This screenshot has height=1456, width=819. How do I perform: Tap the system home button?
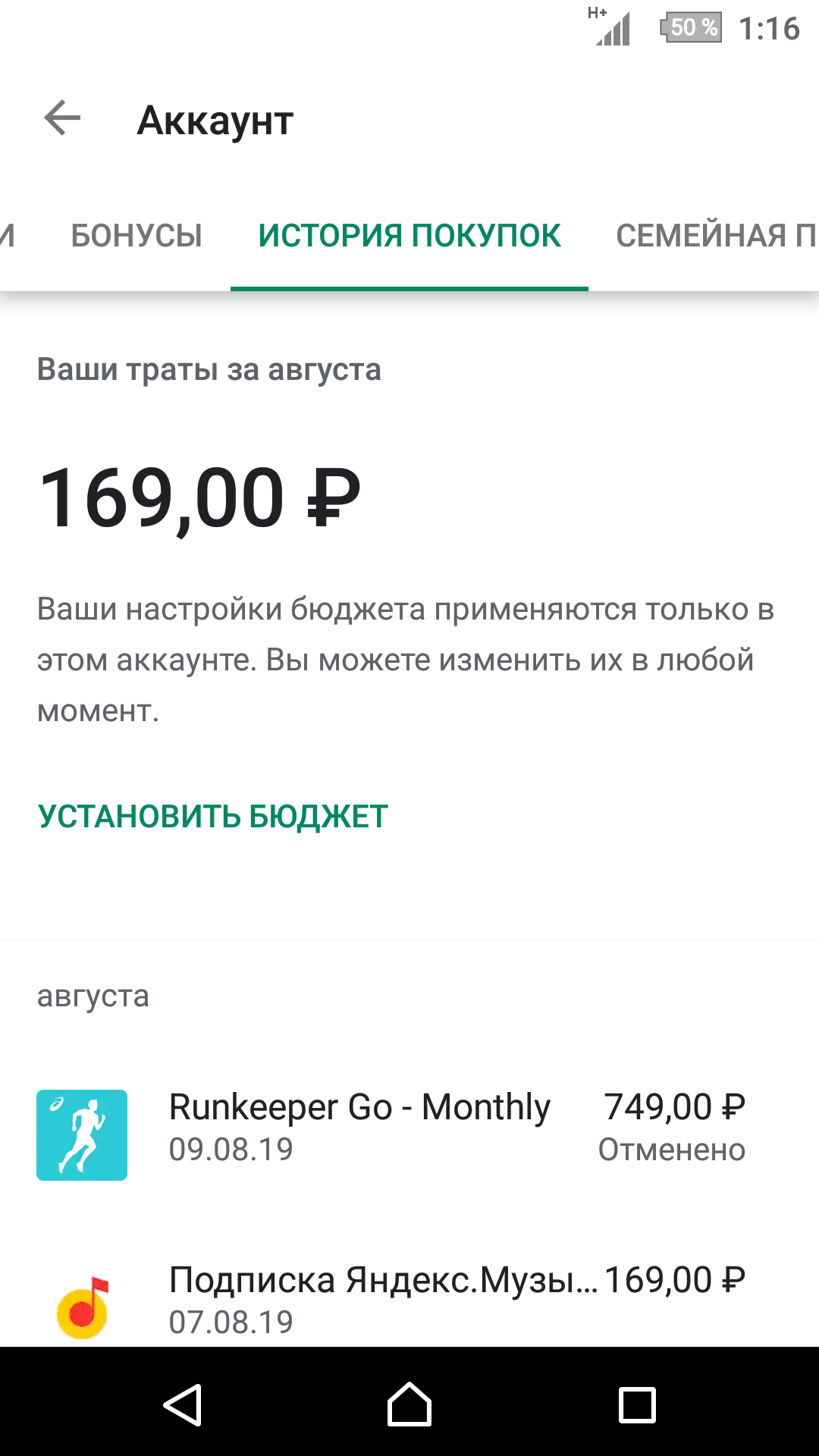(409, 1404)
